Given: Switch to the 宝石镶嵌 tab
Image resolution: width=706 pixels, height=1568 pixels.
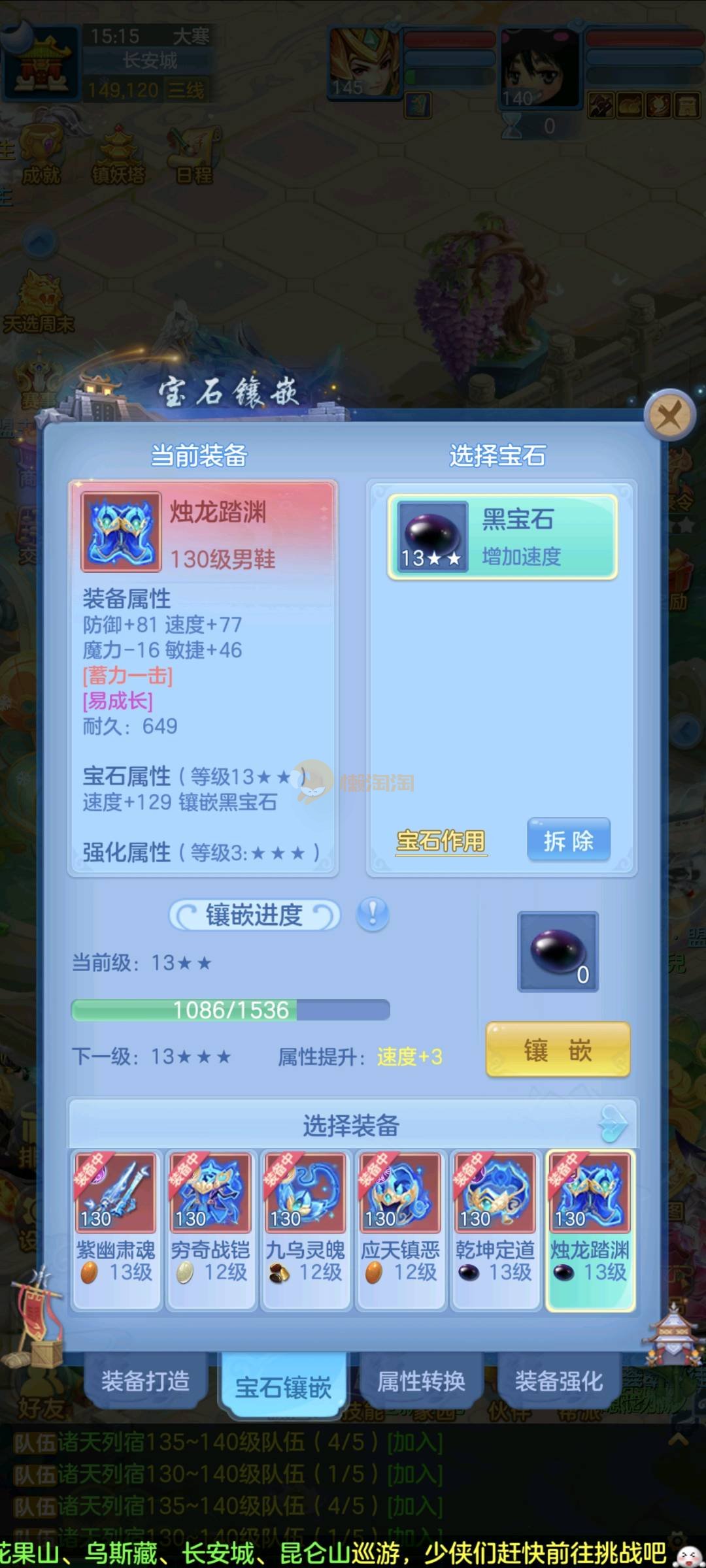Looking at the screenshot, I should coord(283,1386).
